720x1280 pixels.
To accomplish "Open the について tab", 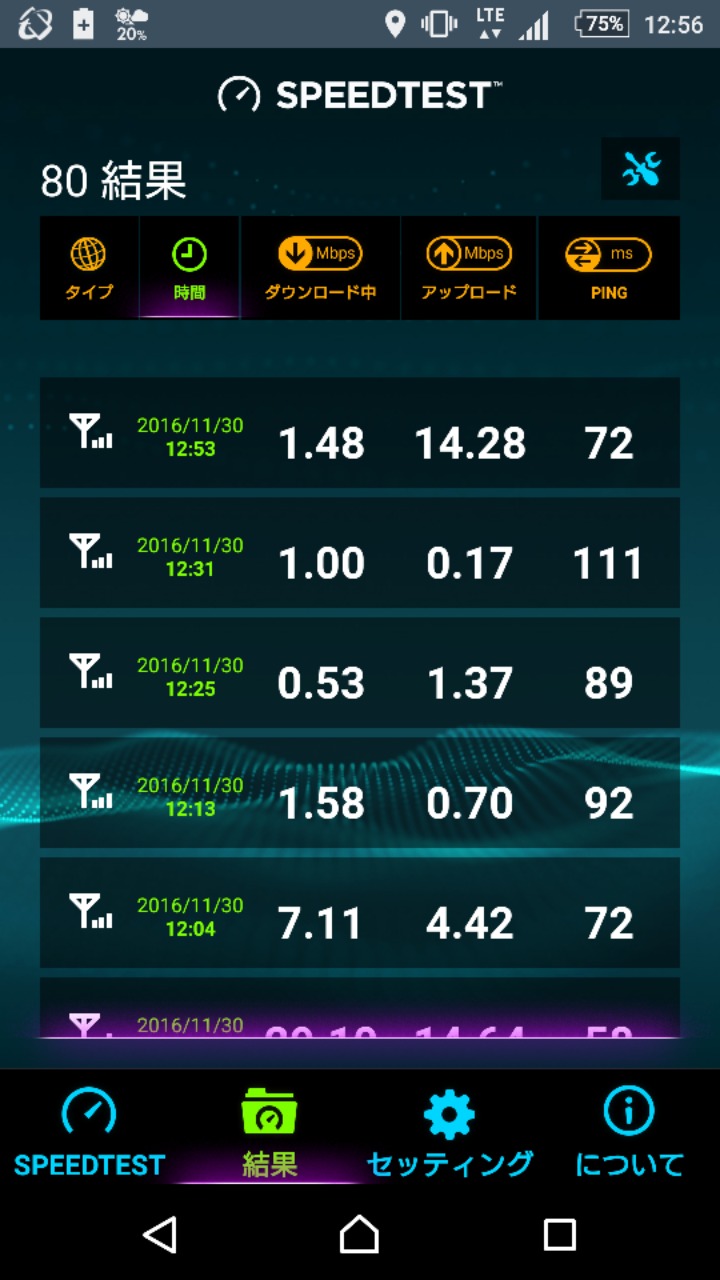I will pos(629,1131).
